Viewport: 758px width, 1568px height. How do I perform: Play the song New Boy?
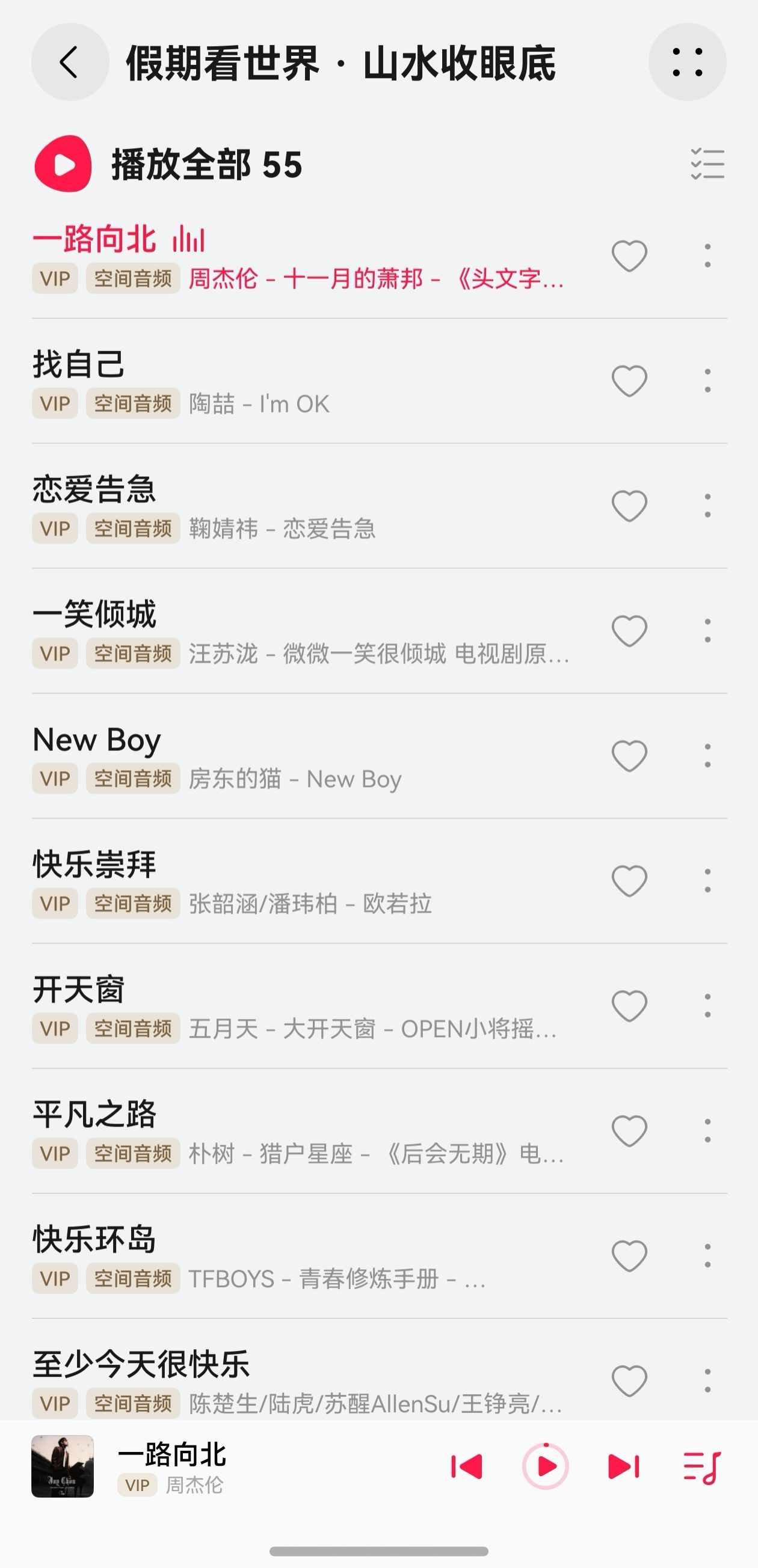[244, 755]
